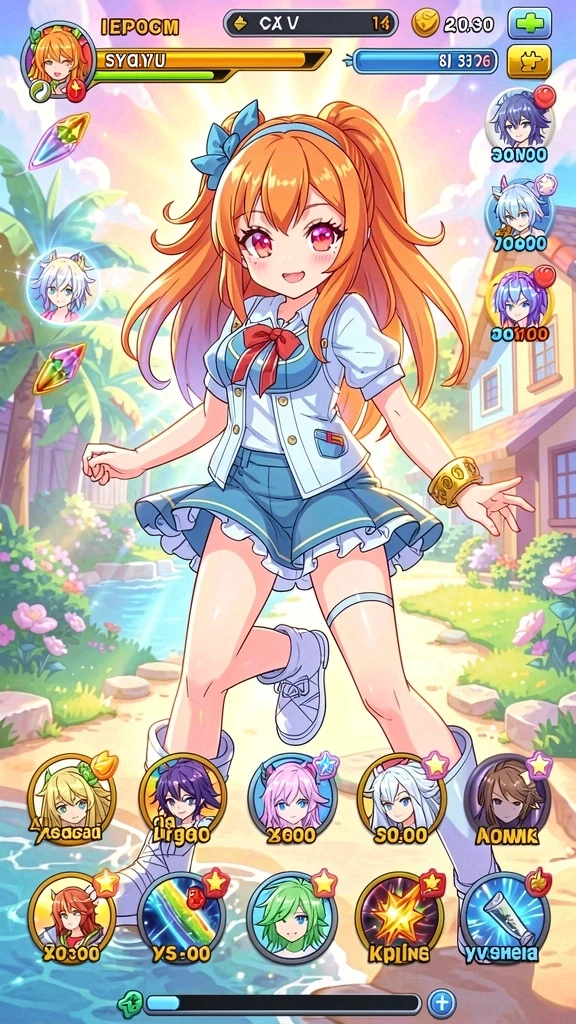The image size is (576, 1024).
Task: Select the light-blue-haired portrait on the right
Action: point(520,211)
